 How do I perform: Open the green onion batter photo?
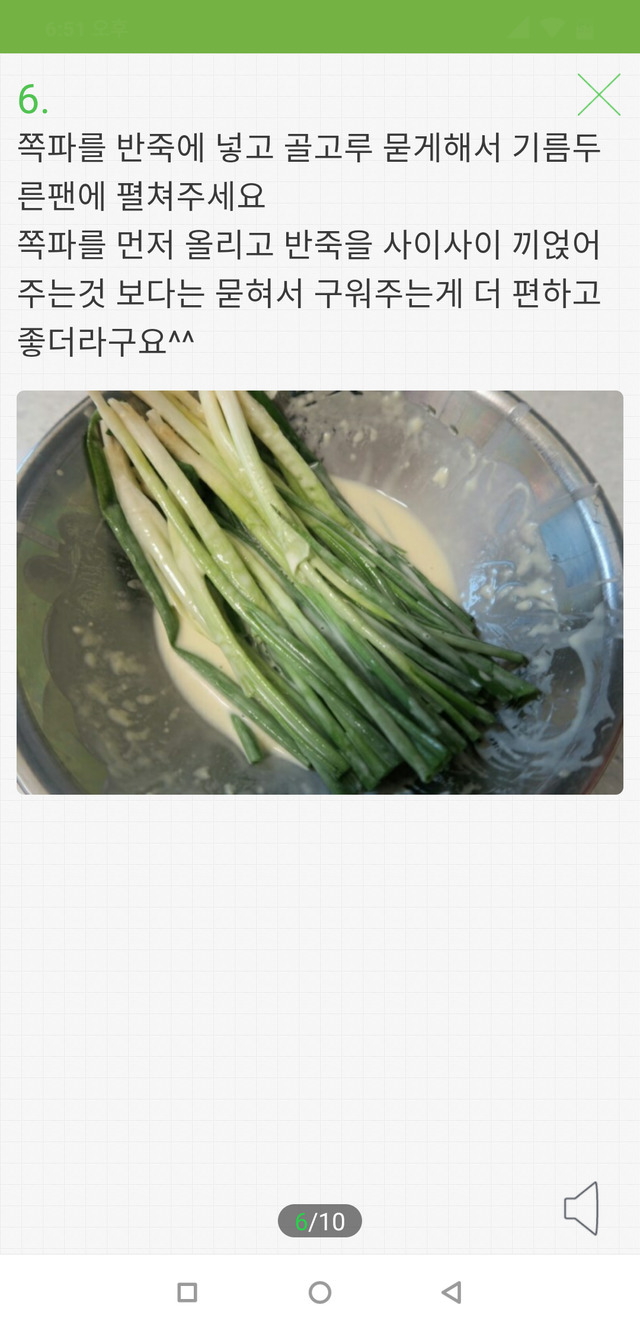320,592
